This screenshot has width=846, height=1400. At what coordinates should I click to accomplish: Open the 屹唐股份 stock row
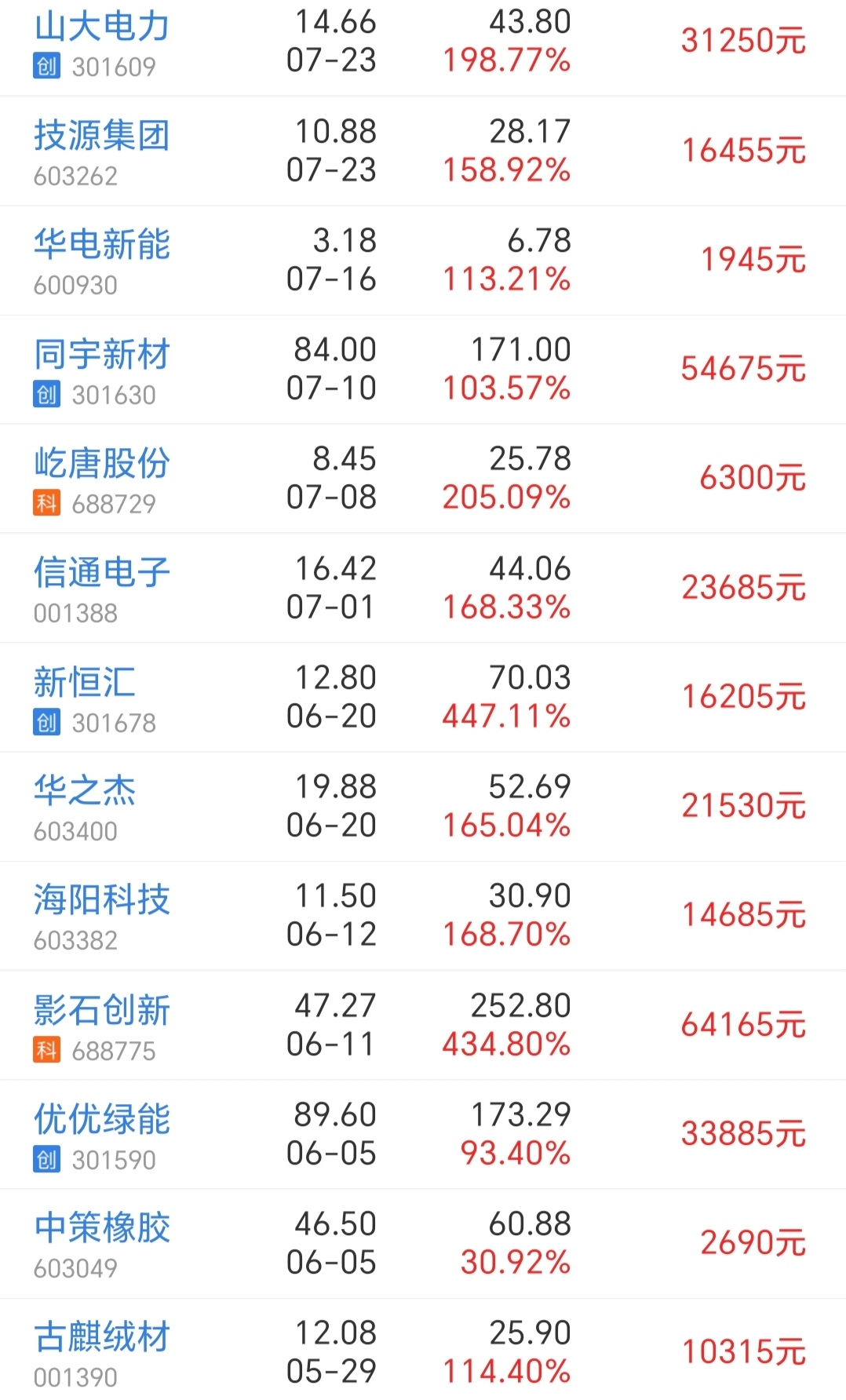(x=423, y=479)
